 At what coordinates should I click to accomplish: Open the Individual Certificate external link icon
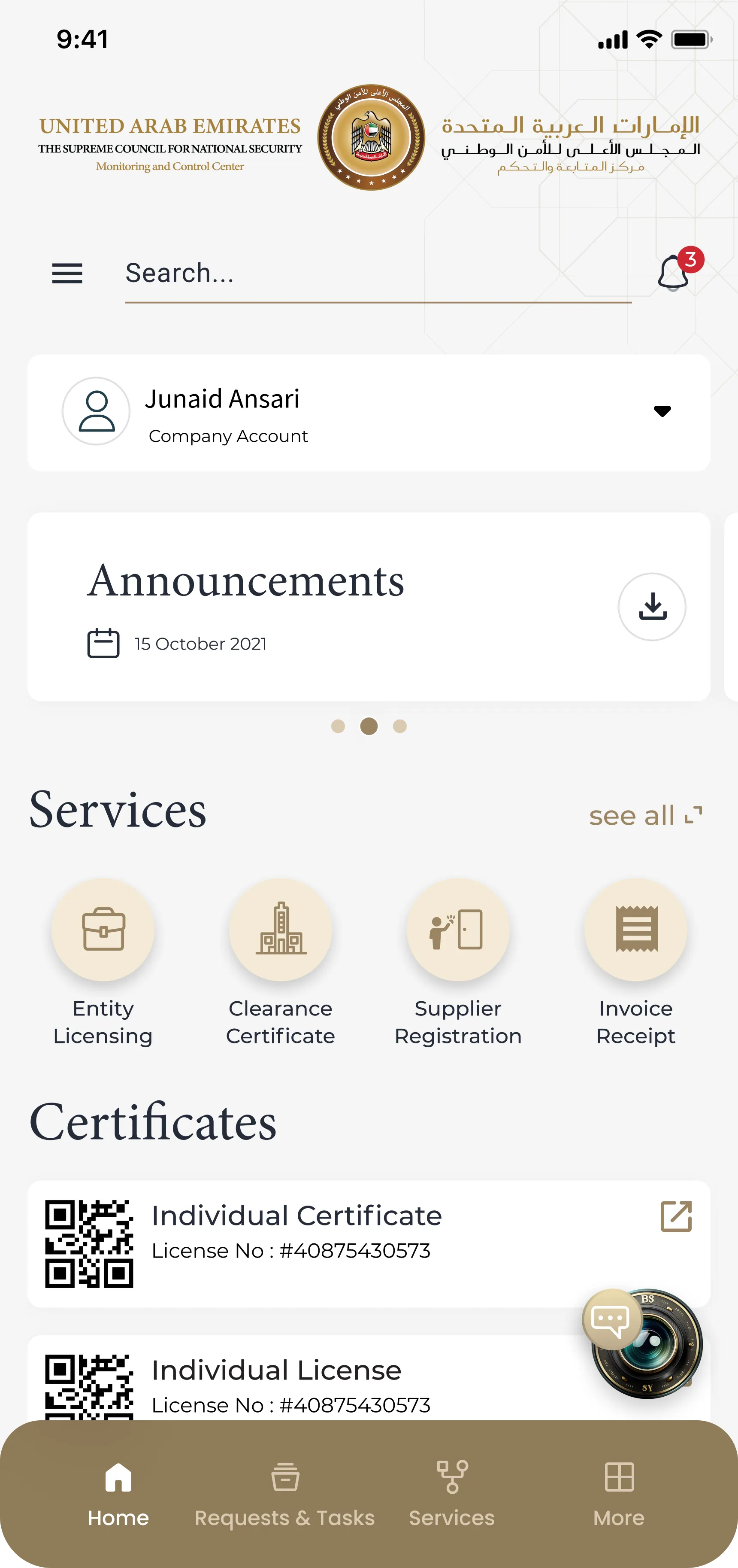[x=676, y=1216]
